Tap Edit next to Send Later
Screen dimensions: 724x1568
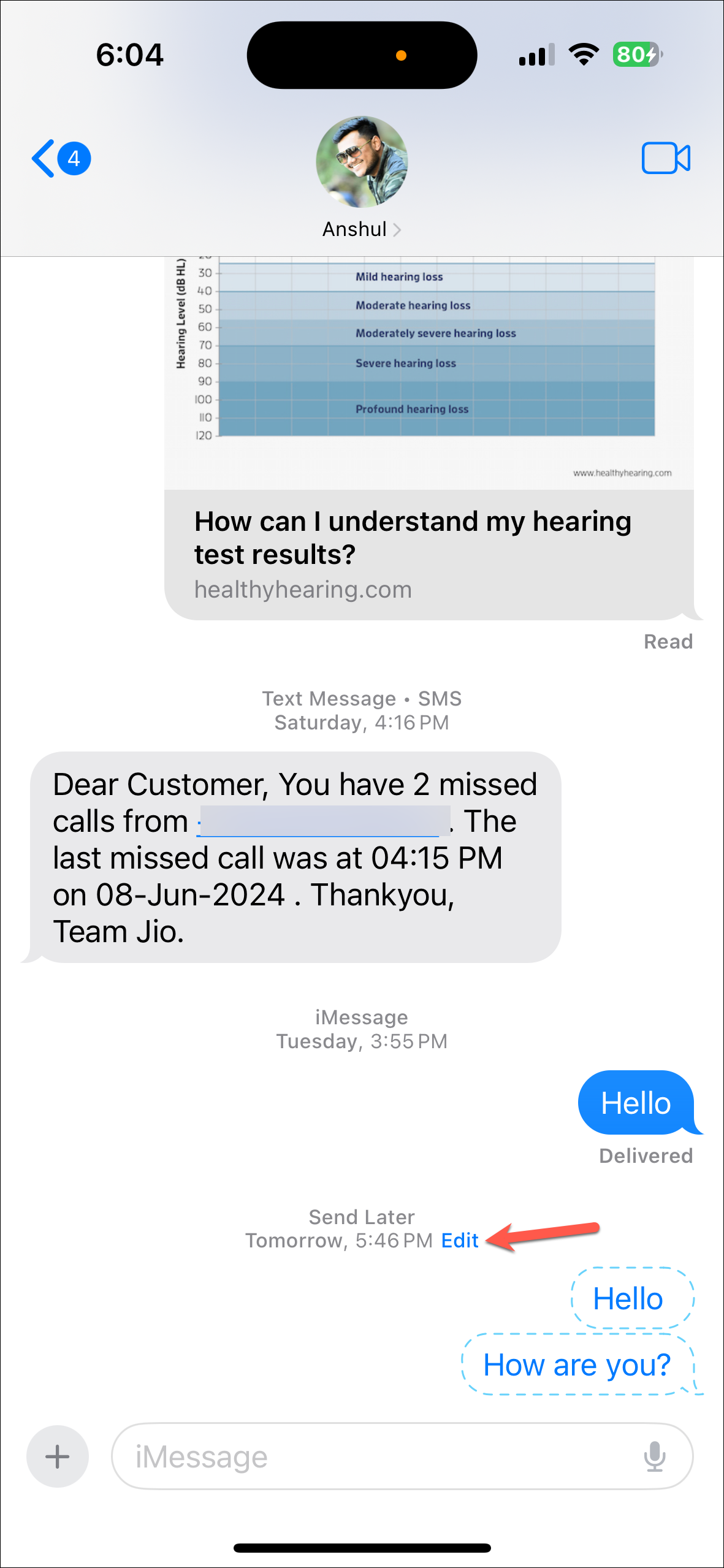(x=460, y=1240)
